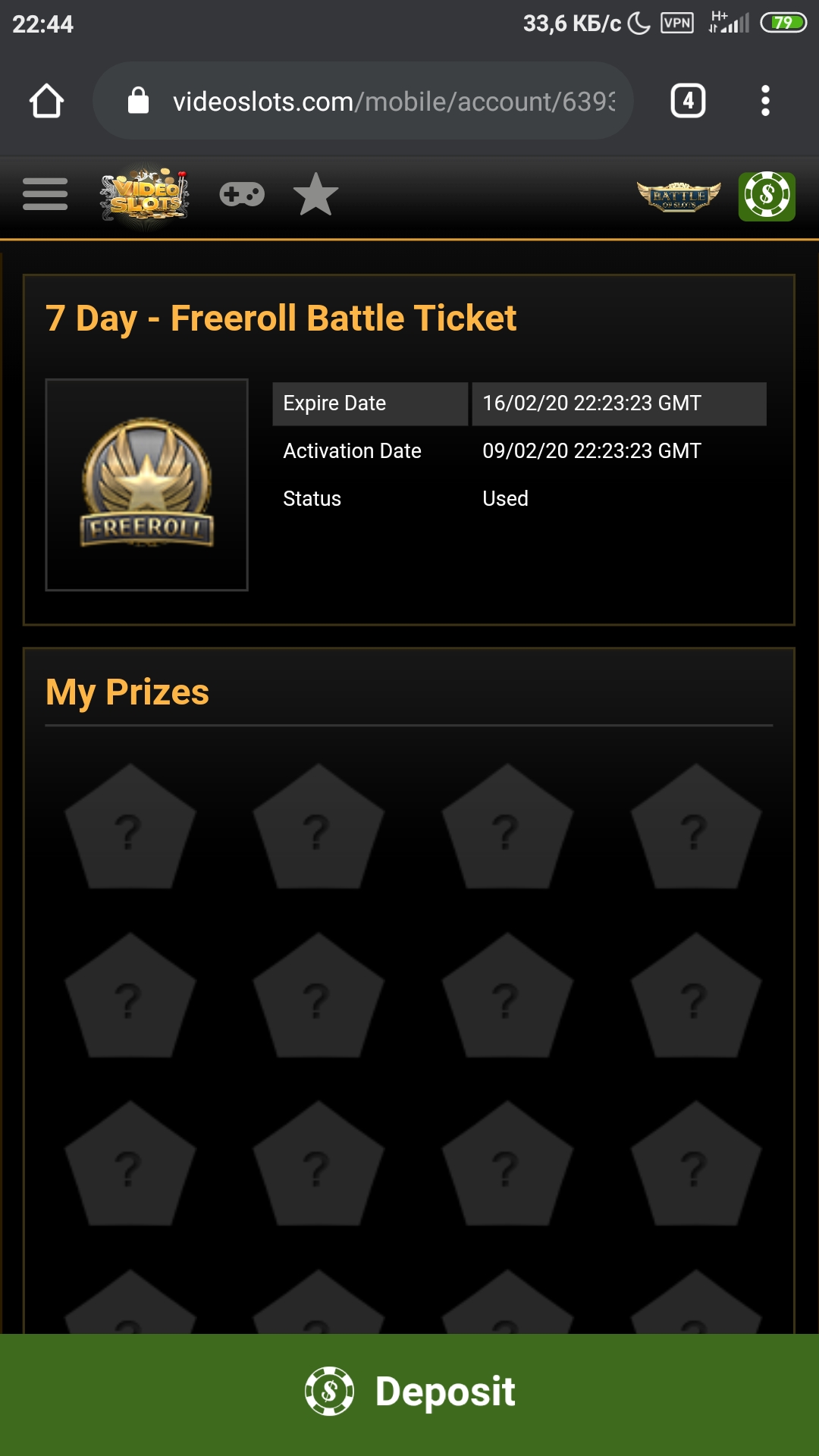
Task: Open the games controller icon
Action: (242, 195)
